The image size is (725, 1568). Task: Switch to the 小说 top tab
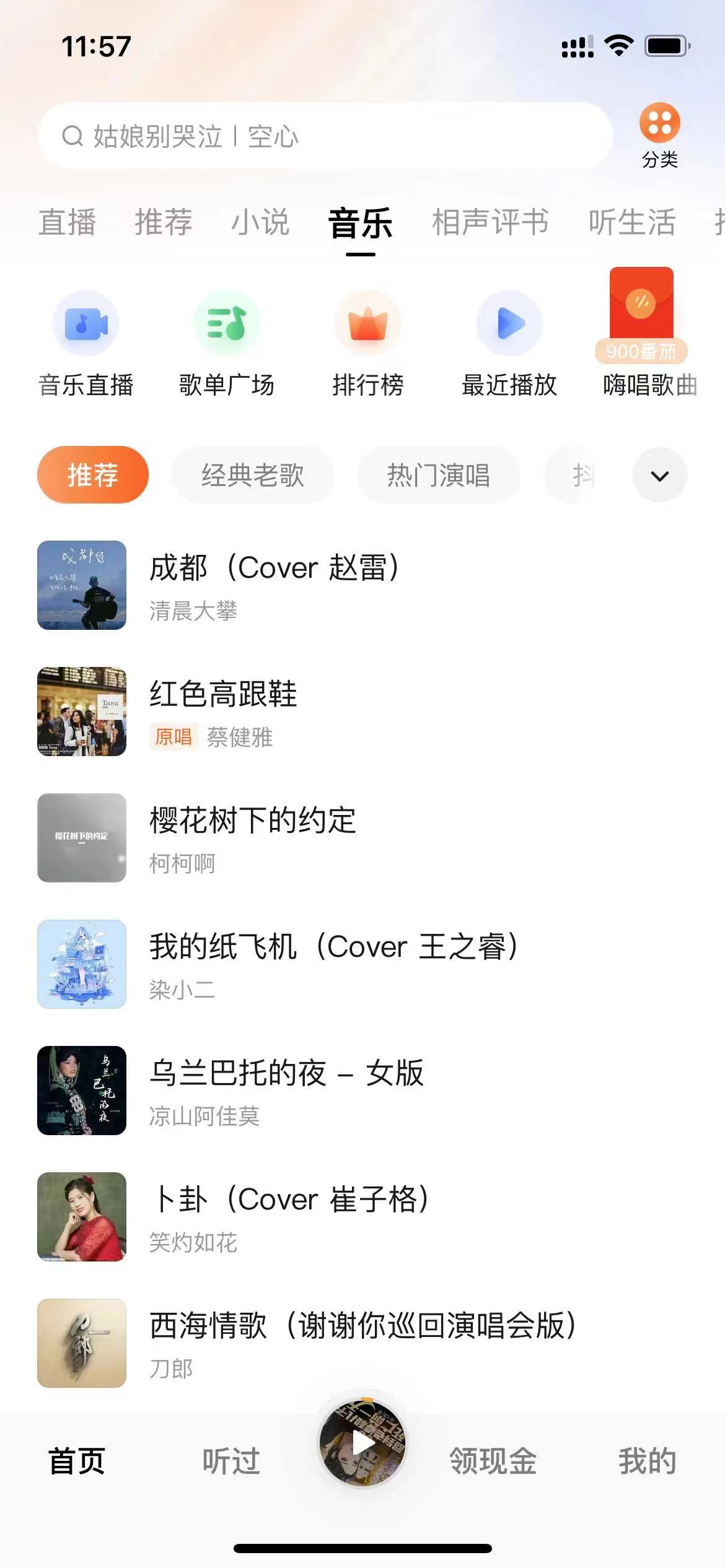pyautogui.click(x=260, y=222)
